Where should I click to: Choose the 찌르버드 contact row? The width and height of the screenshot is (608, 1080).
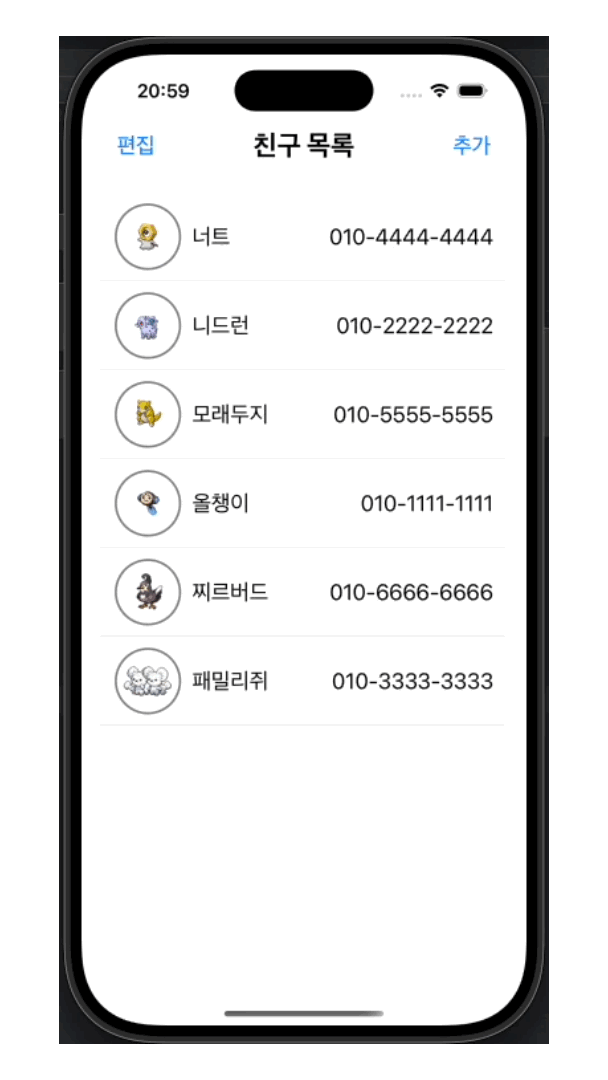302,592
